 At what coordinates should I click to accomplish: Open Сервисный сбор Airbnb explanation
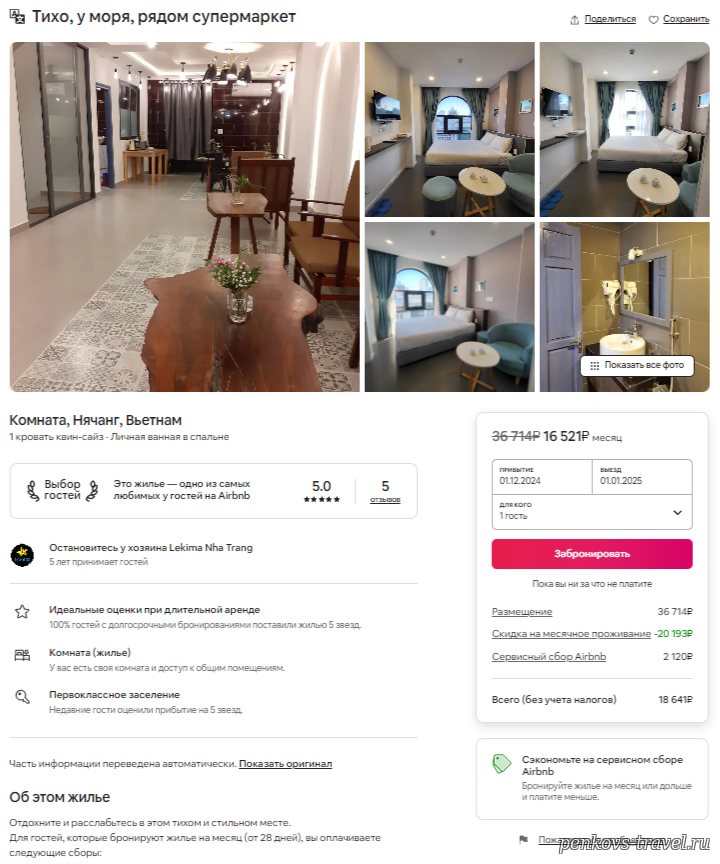[x=549, y=657]
